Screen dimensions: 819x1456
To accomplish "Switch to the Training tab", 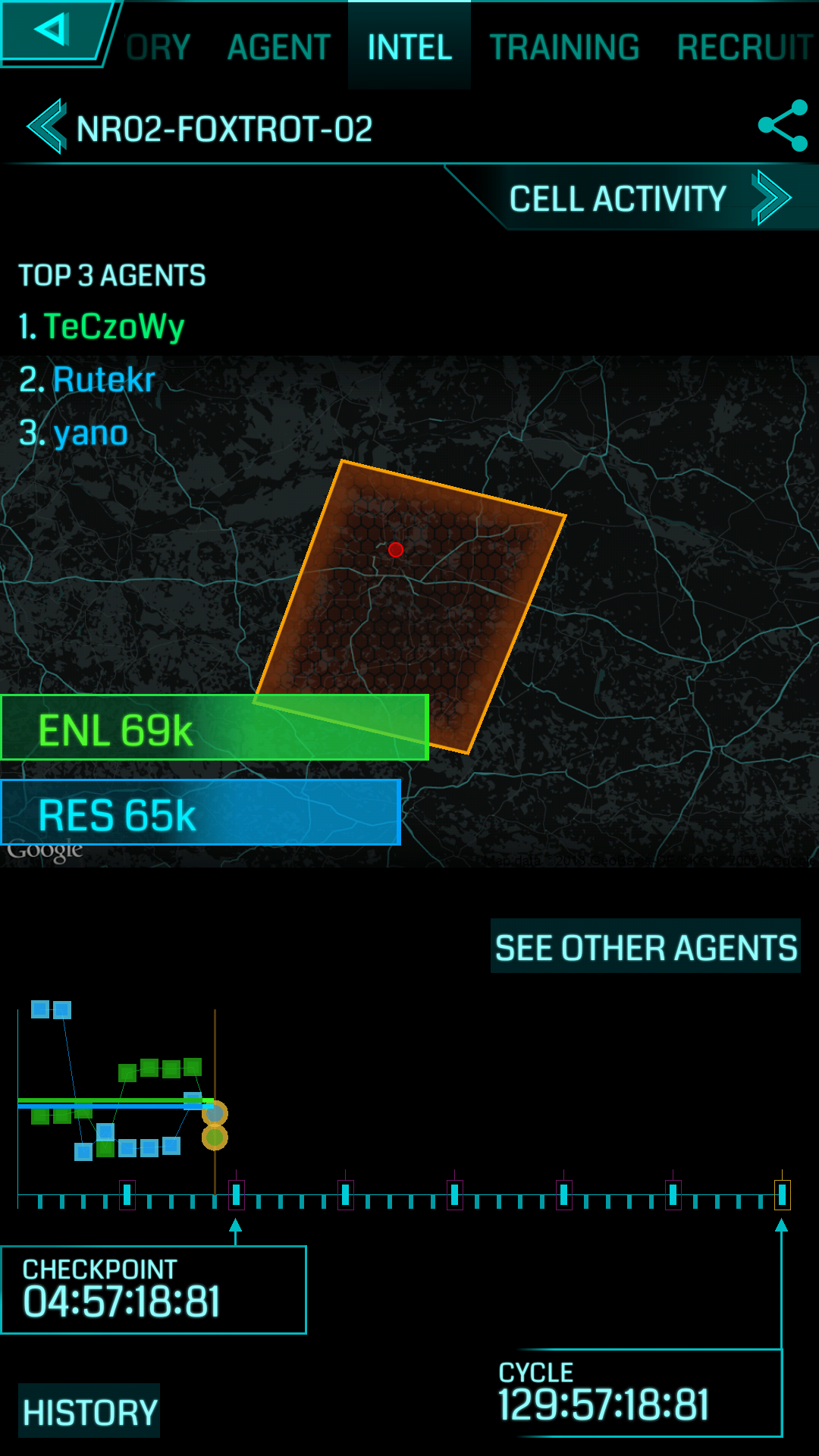I will [x=564, y=47].
